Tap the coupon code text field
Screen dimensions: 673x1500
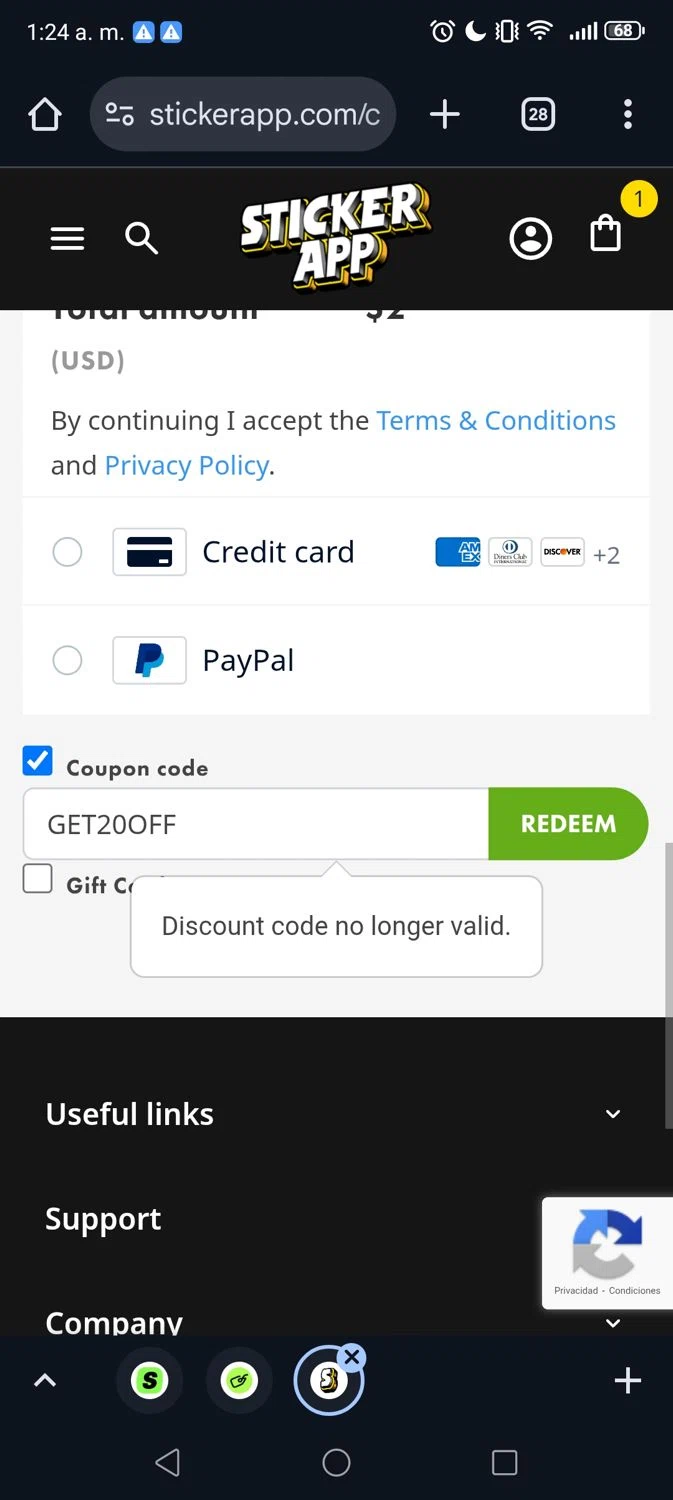coord(255,824)
